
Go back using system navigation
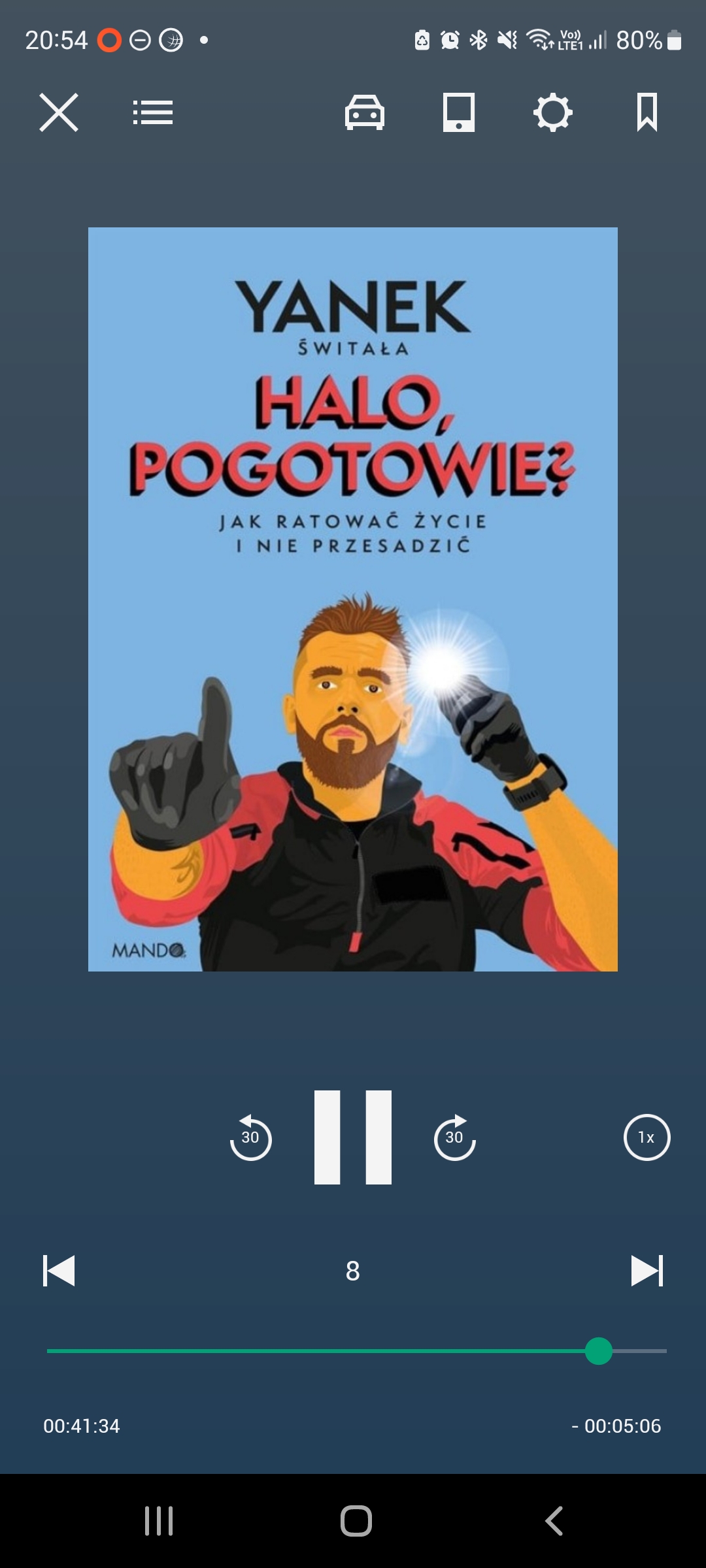[x=554, y=1520]
